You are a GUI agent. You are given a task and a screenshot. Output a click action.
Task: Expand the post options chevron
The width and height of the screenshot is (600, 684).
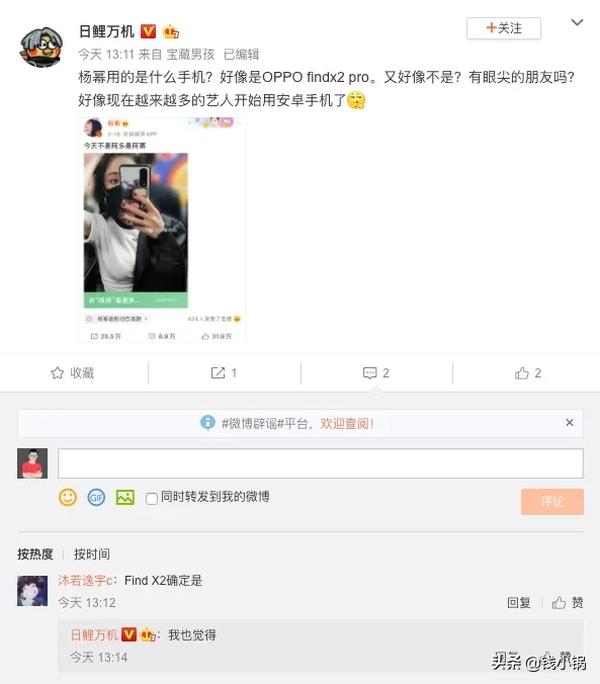[x=577, y=22]
